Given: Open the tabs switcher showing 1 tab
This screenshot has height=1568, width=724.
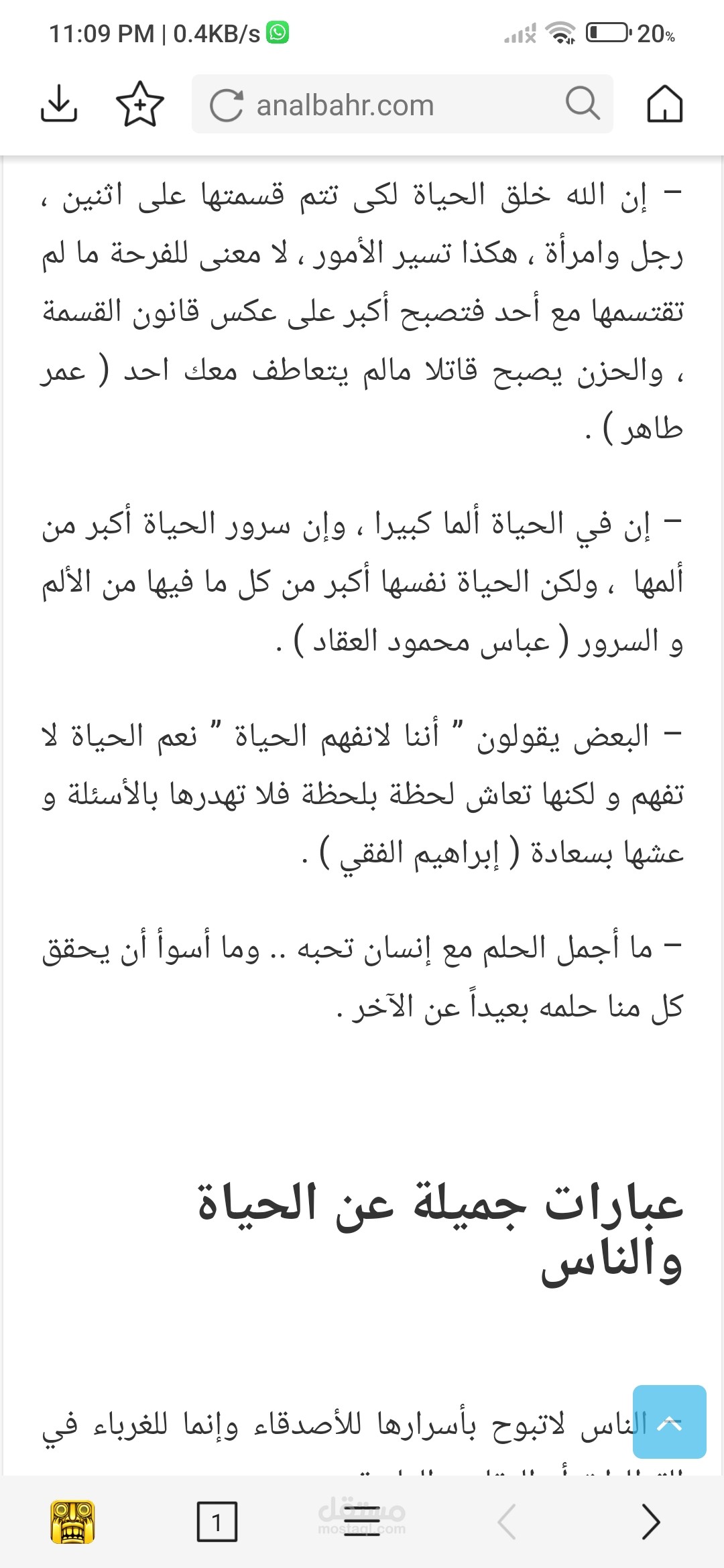Looking at the screenshot, I should pos(217,1522).
